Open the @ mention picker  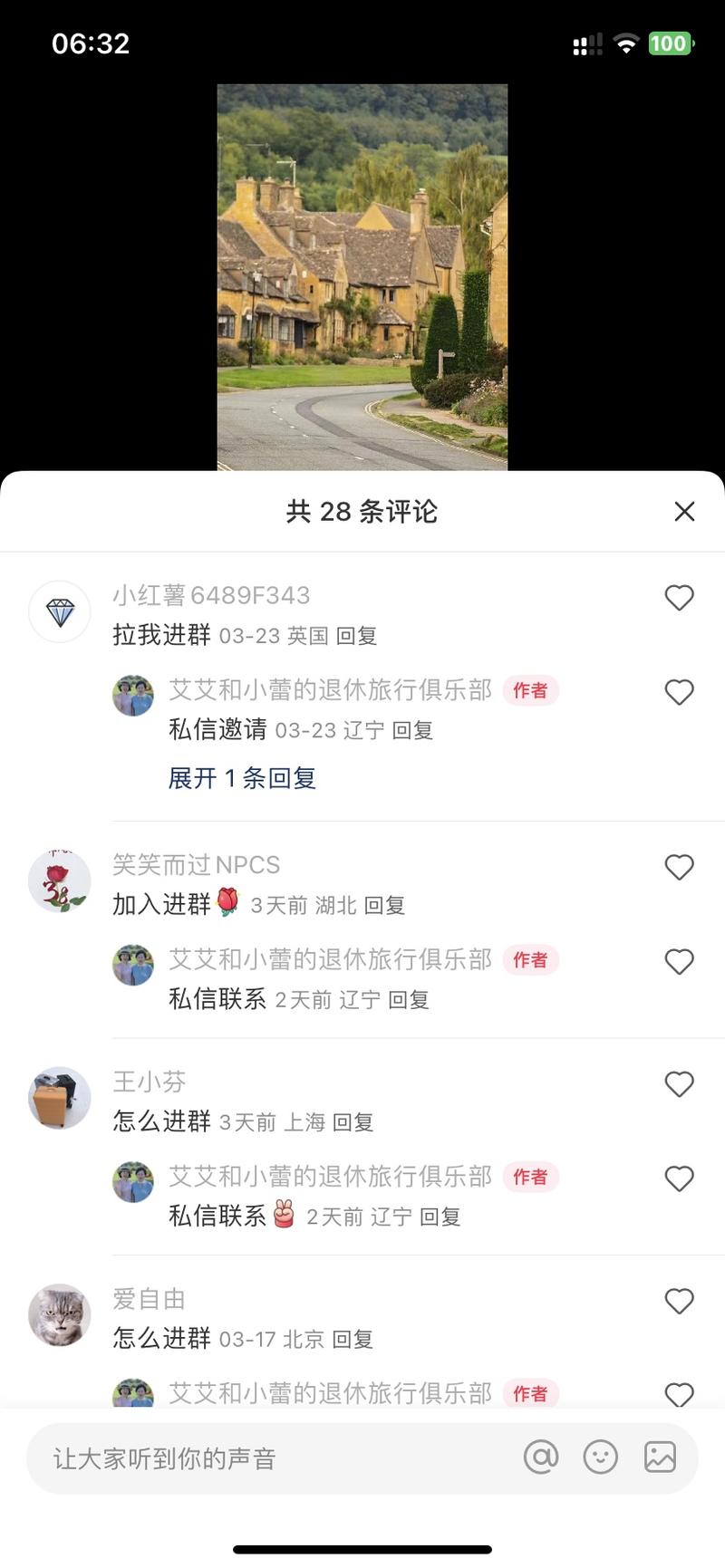541,1457
